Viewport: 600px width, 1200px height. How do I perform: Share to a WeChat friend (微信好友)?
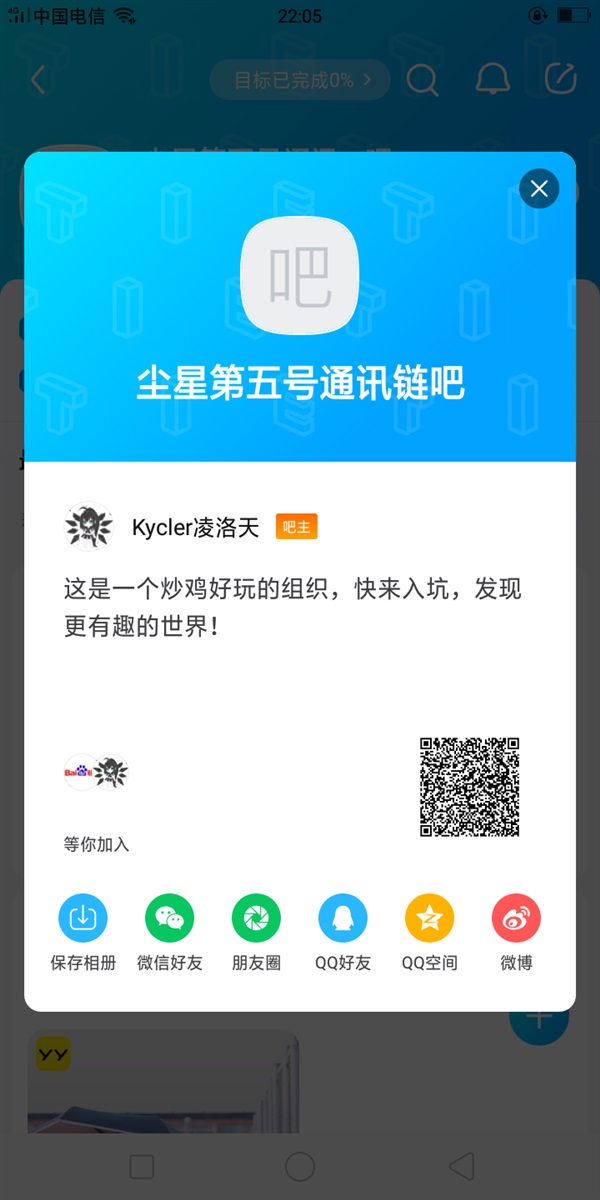(170, 917)
